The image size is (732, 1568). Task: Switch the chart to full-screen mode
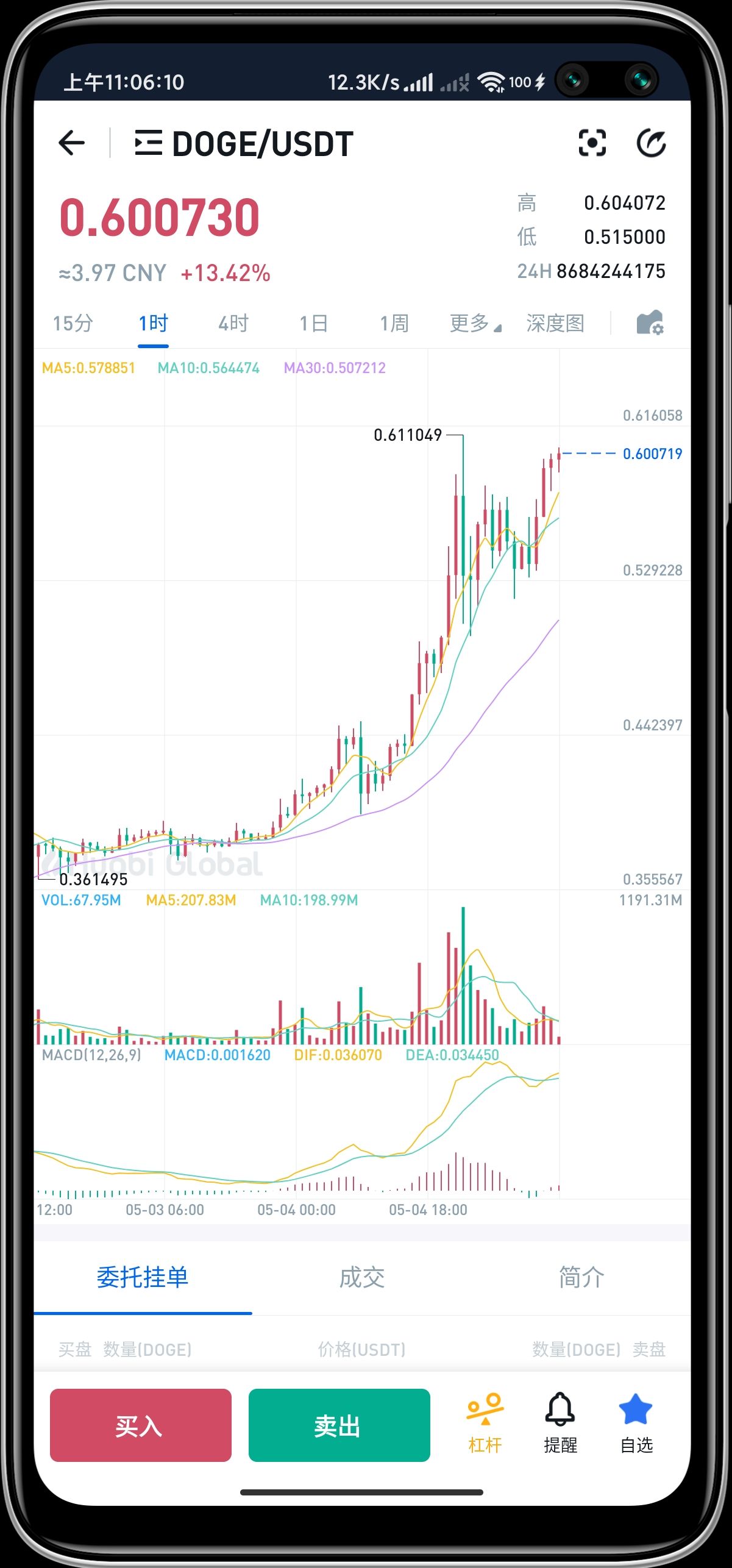click(591, 143)
